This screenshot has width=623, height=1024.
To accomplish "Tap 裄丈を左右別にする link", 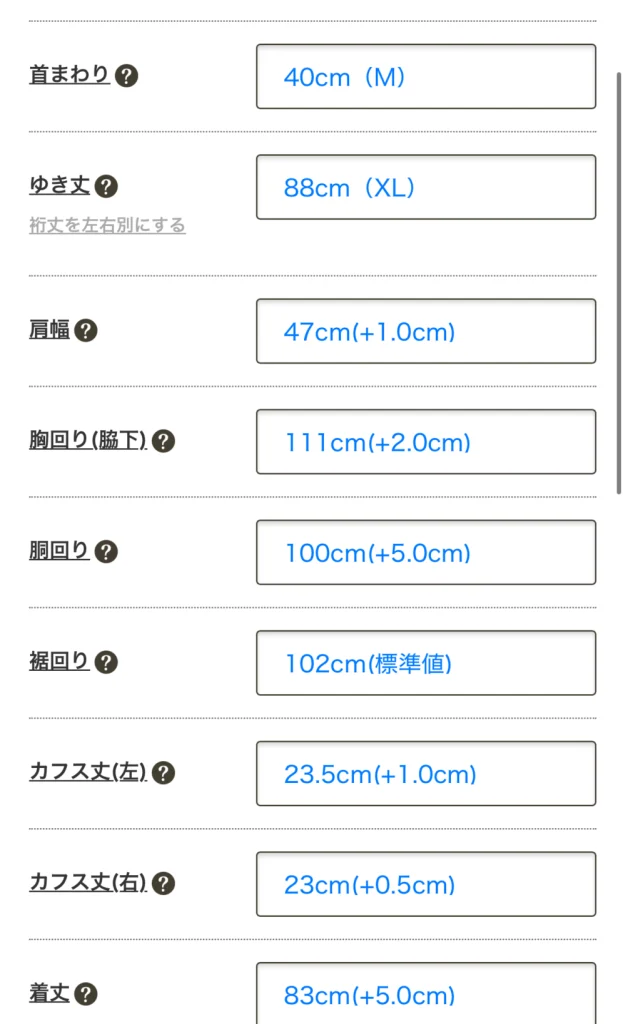I will 107,226.
